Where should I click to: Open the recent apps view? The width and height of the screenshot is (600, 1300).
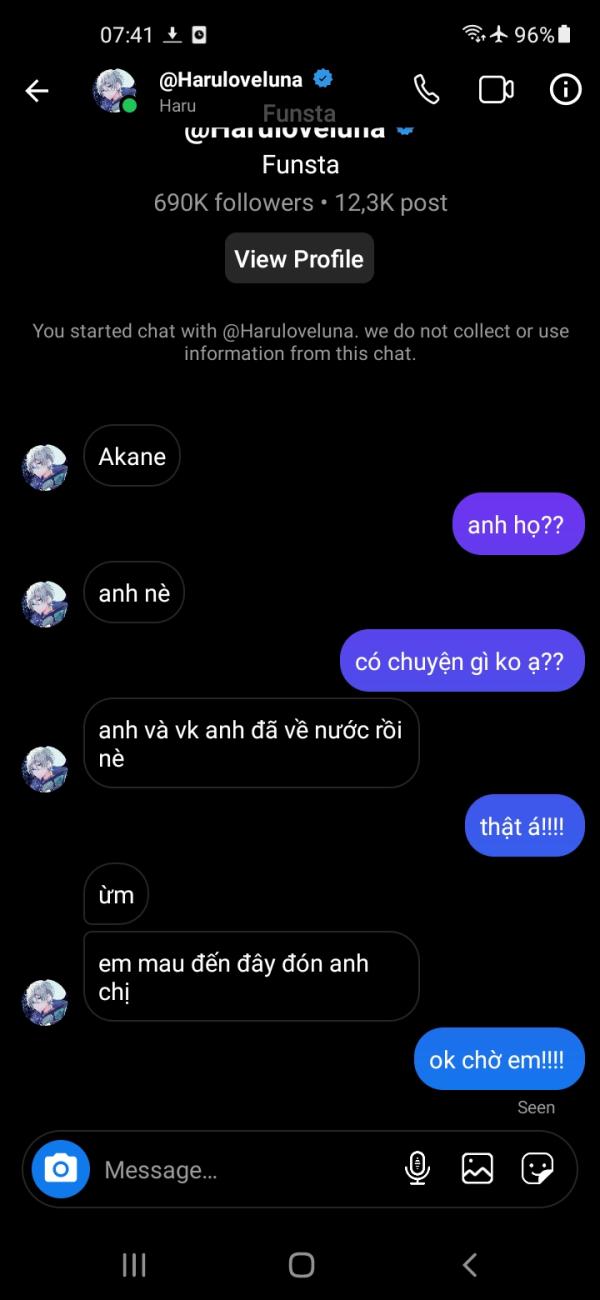click(134, 1265)
